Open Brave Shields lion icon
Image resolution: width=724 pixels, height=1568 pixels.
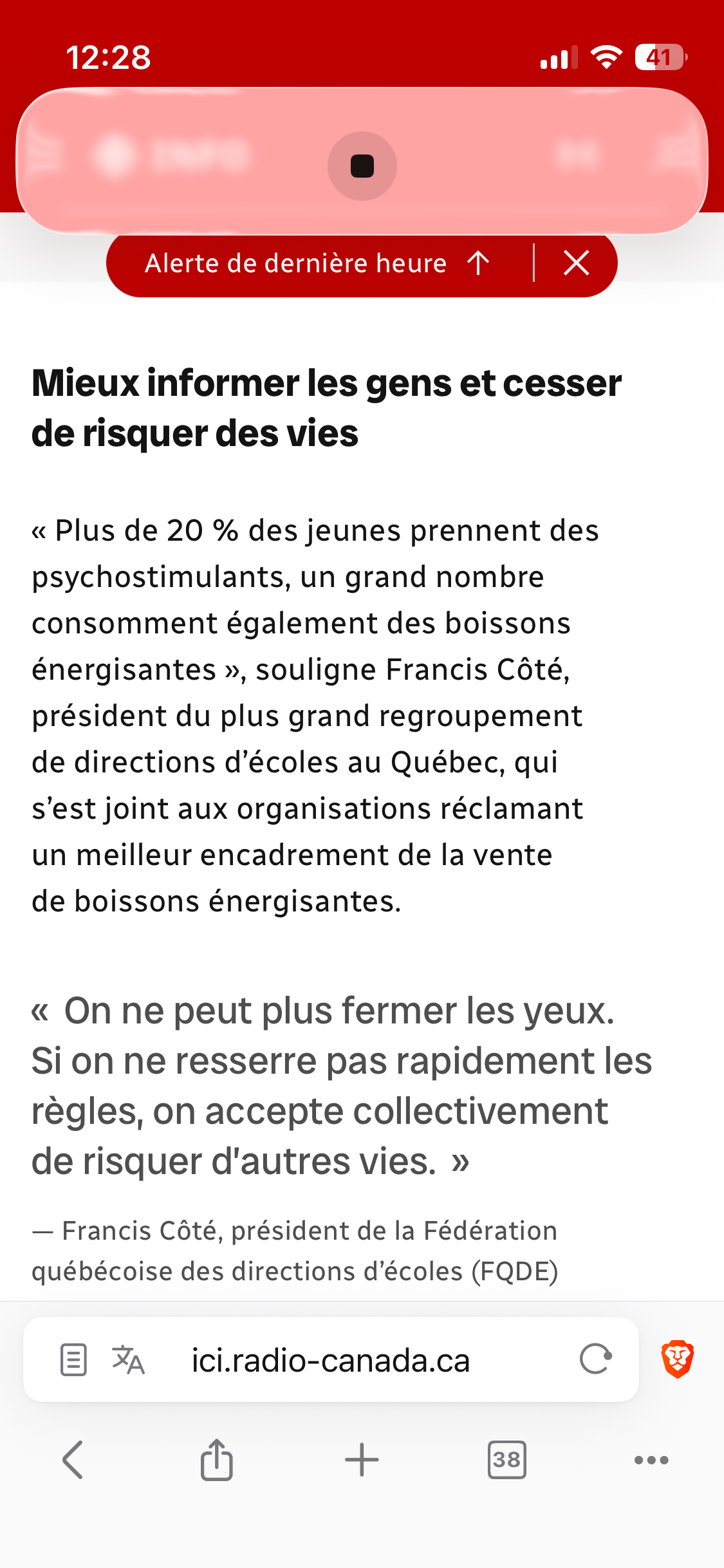pyautogui.click(x=678, y=1359)
